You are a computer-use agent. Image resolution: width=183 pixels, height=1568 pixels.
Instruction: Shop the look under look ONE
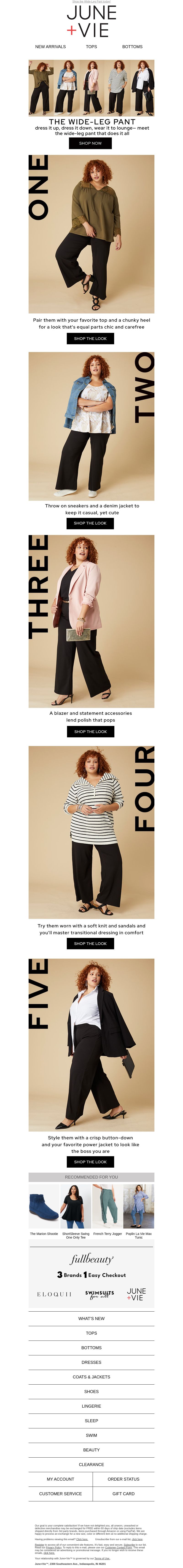(90, 338)
